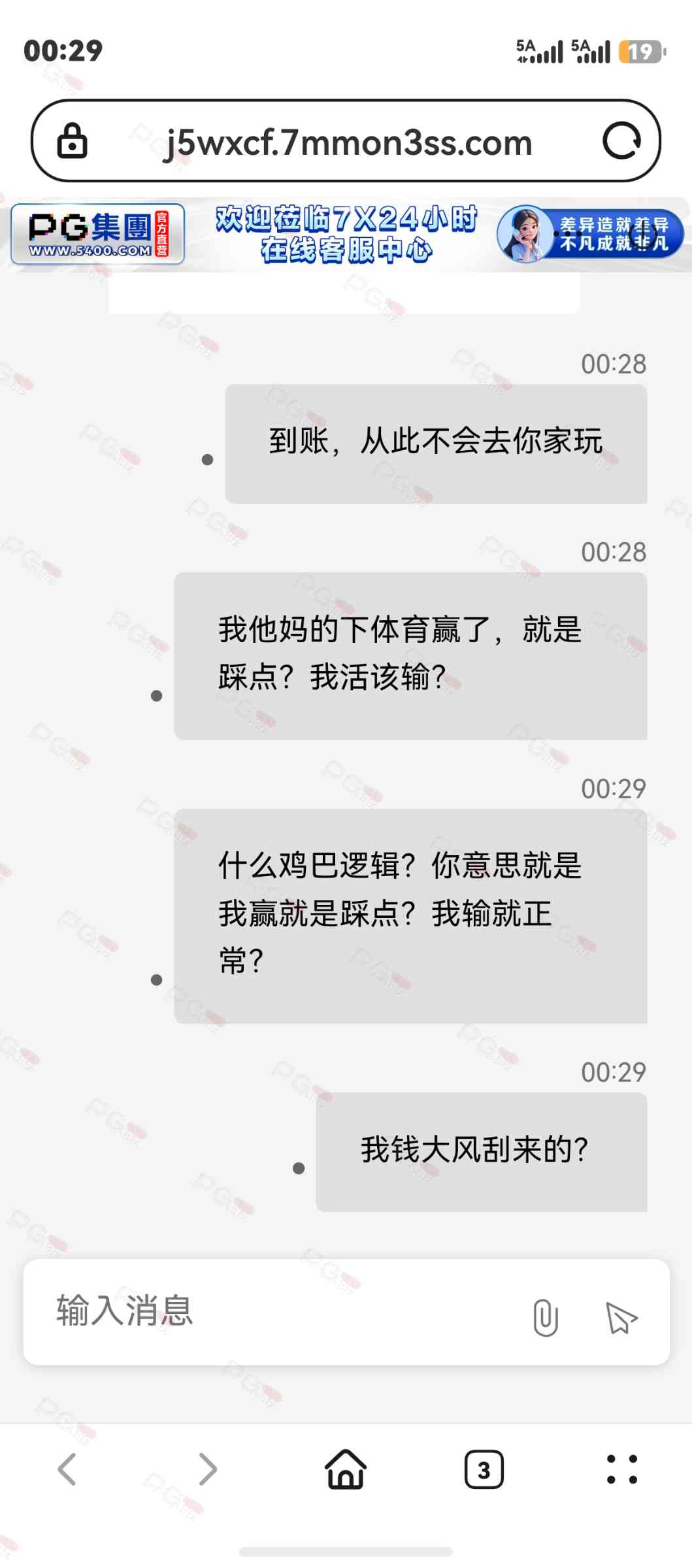The image size is (692, 1568).
Task: Open the browser's four-dot menu
Action: click(621, 1470)
